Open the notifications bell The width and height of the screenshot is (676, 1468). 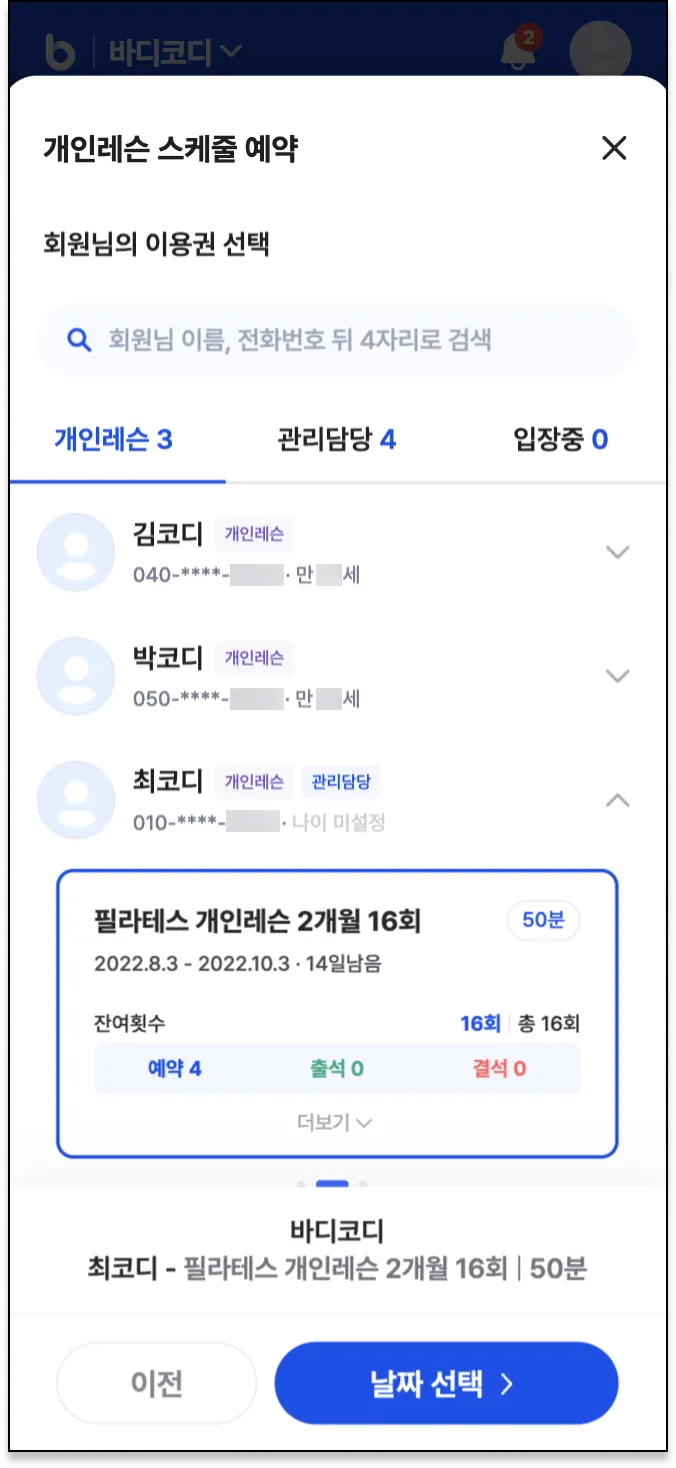coord(517,51)
